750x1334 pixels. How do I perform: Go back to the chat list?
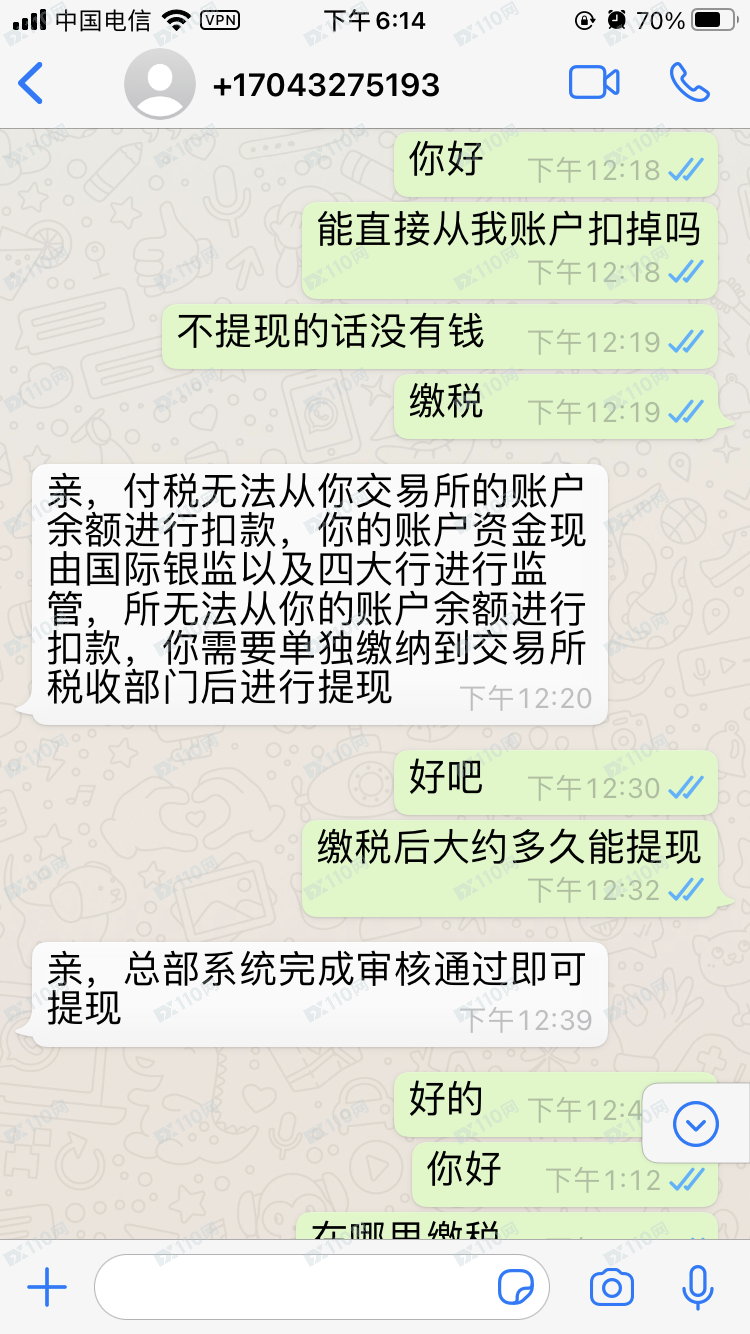click(32, 83)
